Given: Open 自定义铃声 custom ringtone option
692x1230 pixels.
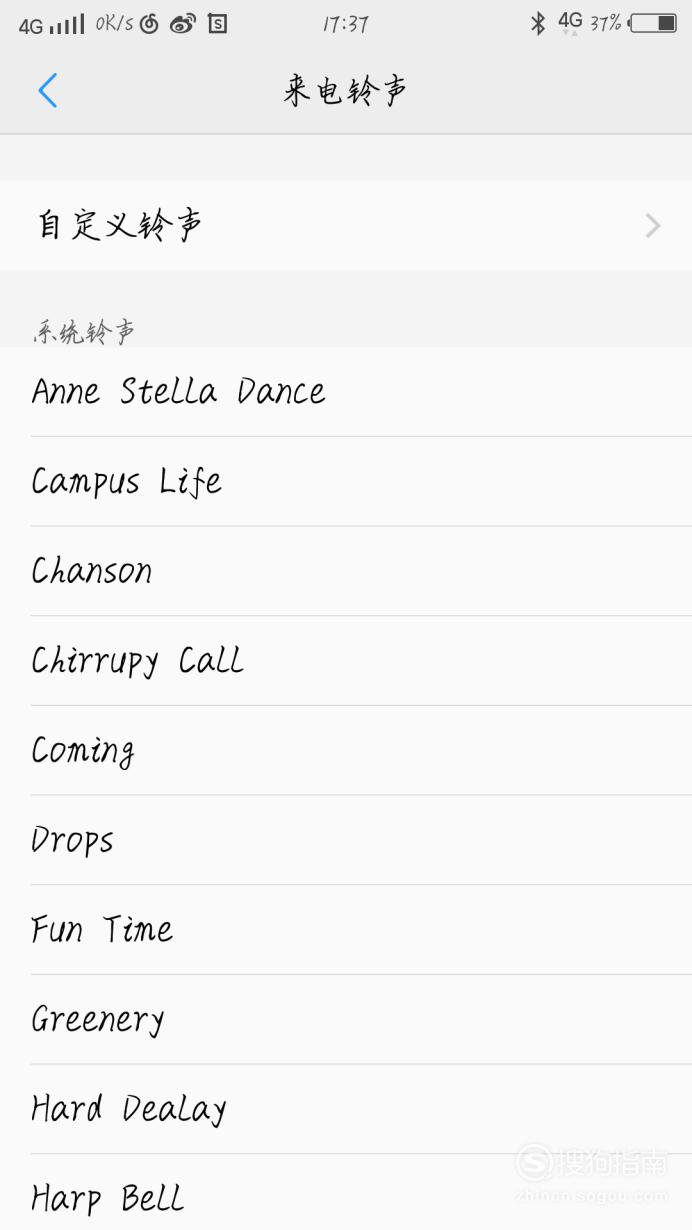Looking at the screenshot, I should click(x=346, y=225).
